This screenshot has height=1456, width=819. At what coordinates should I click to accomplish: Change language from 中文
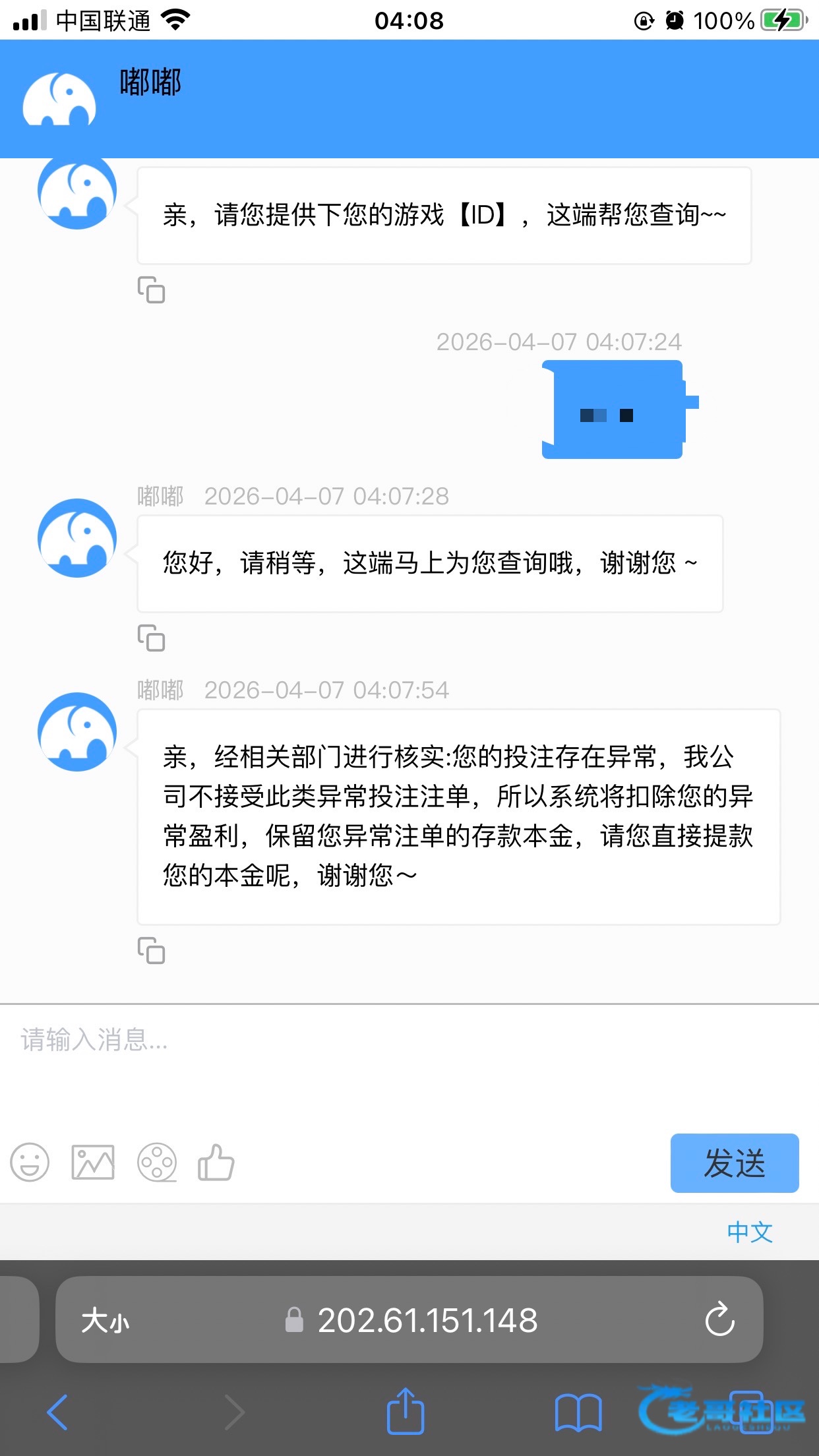(749, 1232)
